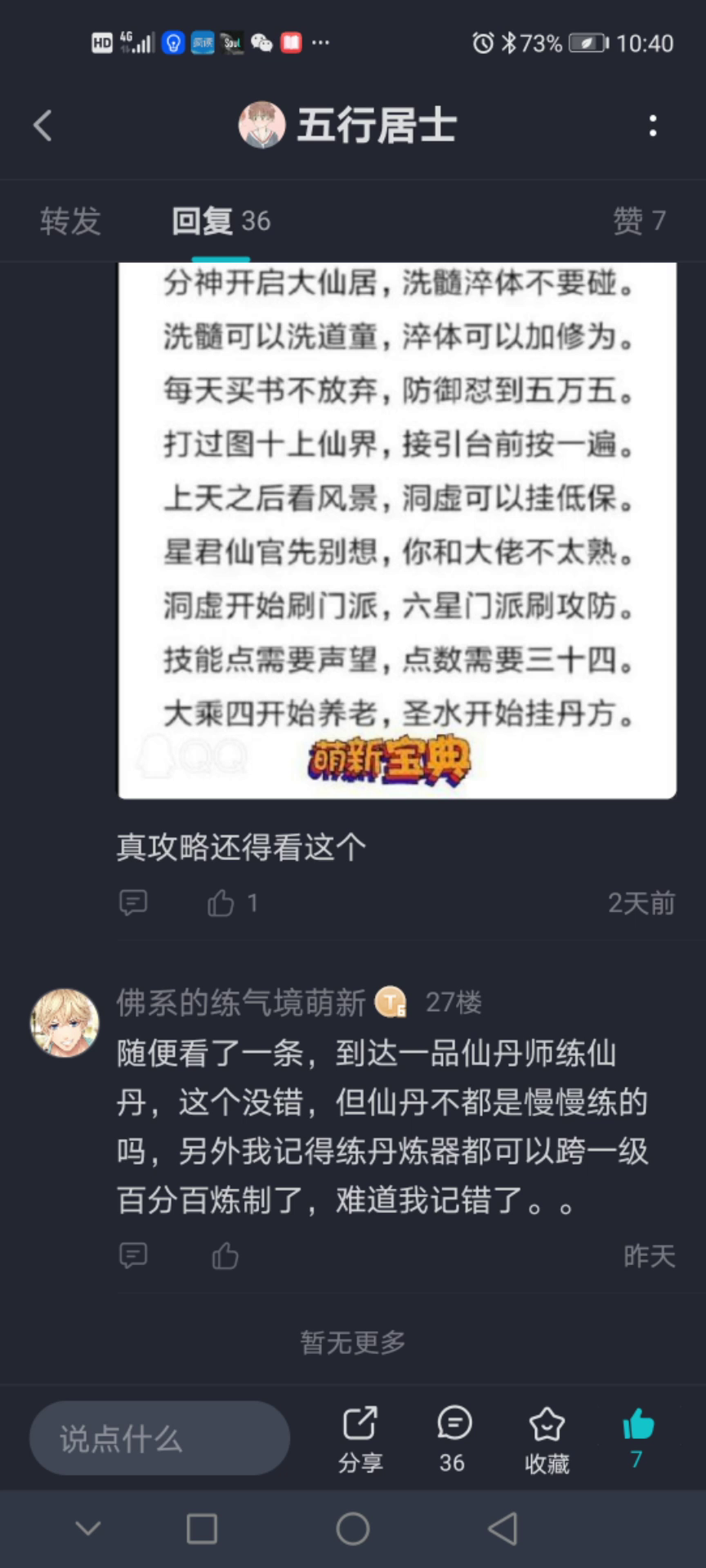The height and width of the screenshot is (1568, 706).
Task: Tap the system home button
Action: tap(353, 1529)
